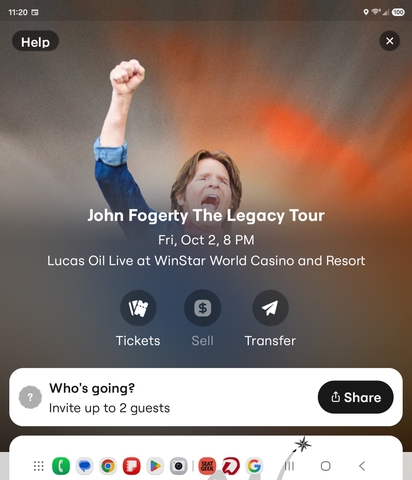The width and height of the screenshot is (412, 480).
Task: Launch Chrome from the taskbar
Action: (108, 466)
